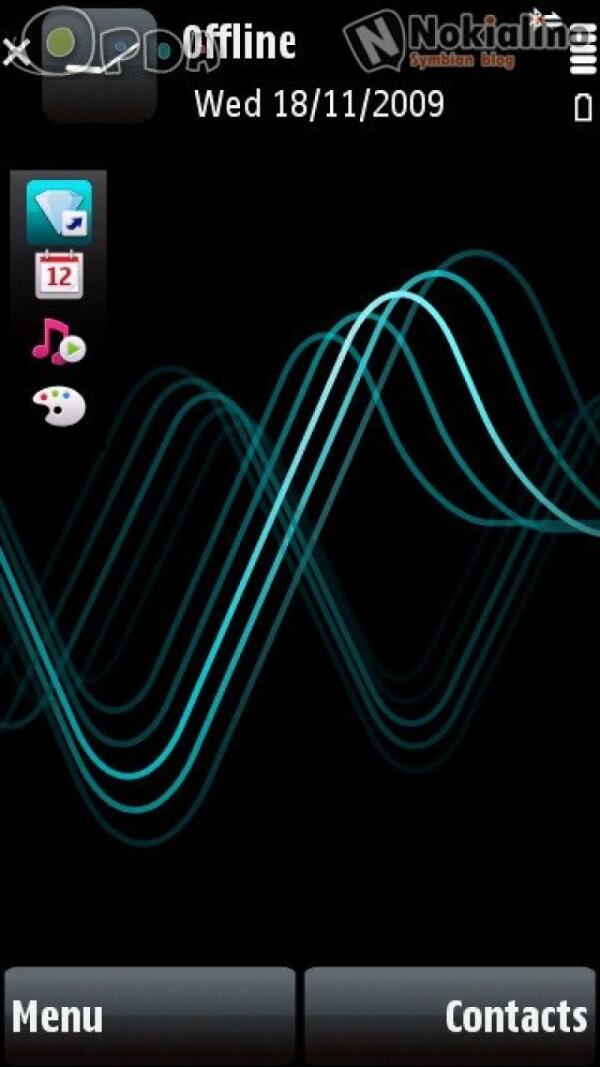Tap the date Wed 18/11/2009

pyautogui.click(x=319, y=103)
